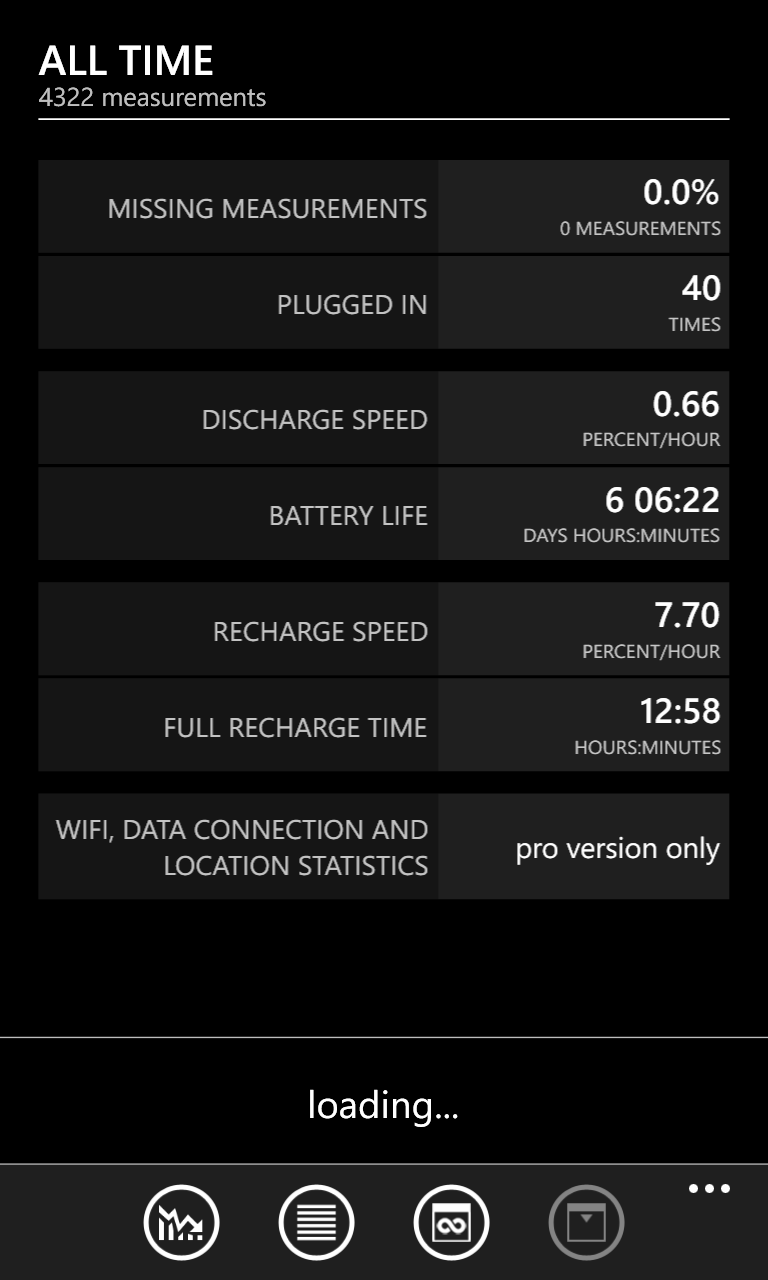Open the measurements list view
Screen dimensions: 768x1280
316,1222
